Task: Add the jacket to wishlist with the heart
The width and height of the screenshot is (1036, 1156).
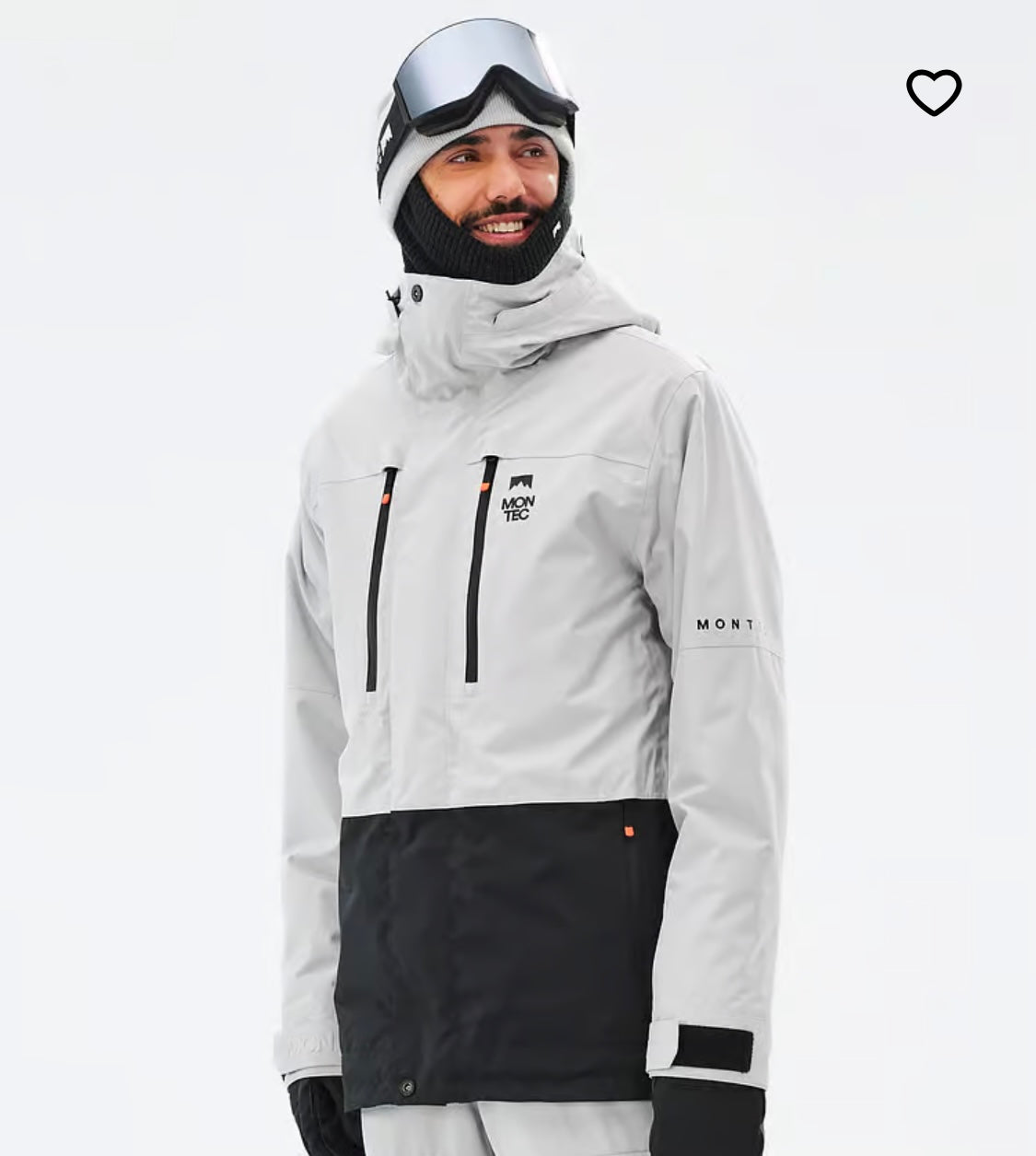Action: [x=934, y=92]
